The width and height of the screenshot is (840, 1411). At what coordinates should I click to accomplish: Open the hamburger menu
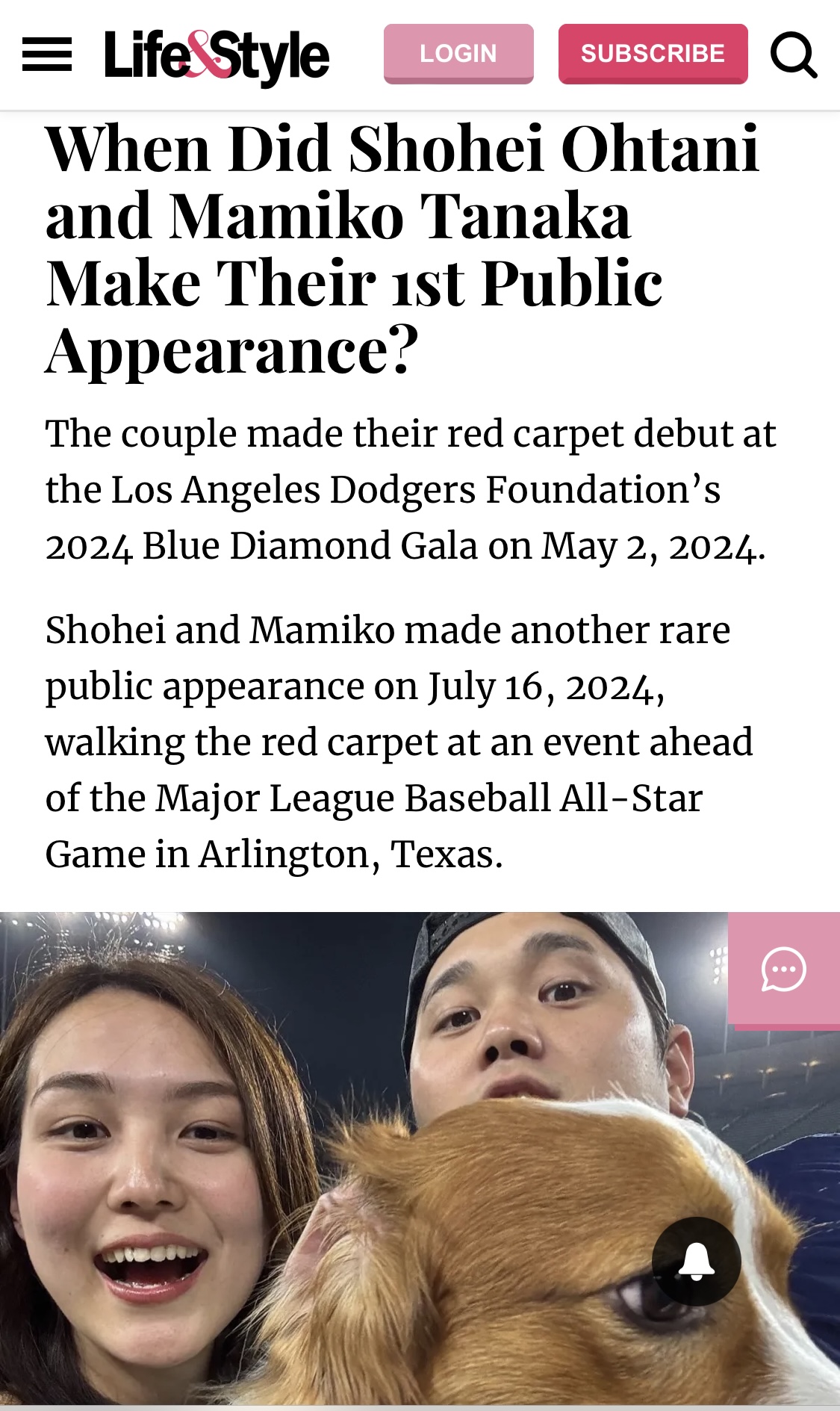coord(47,55)
